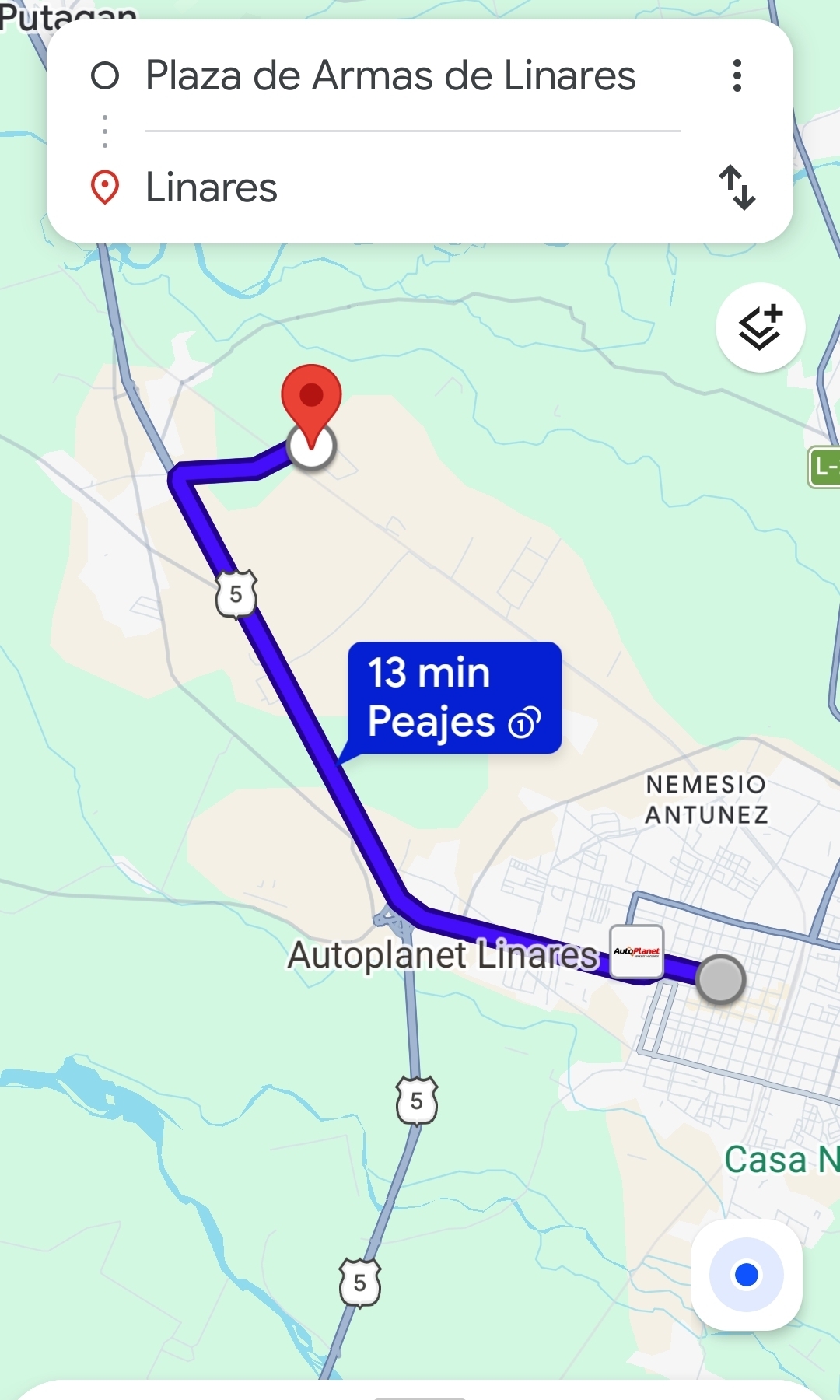Center map on my location
840x1400 pixels.
click(x=746, y=1274)
